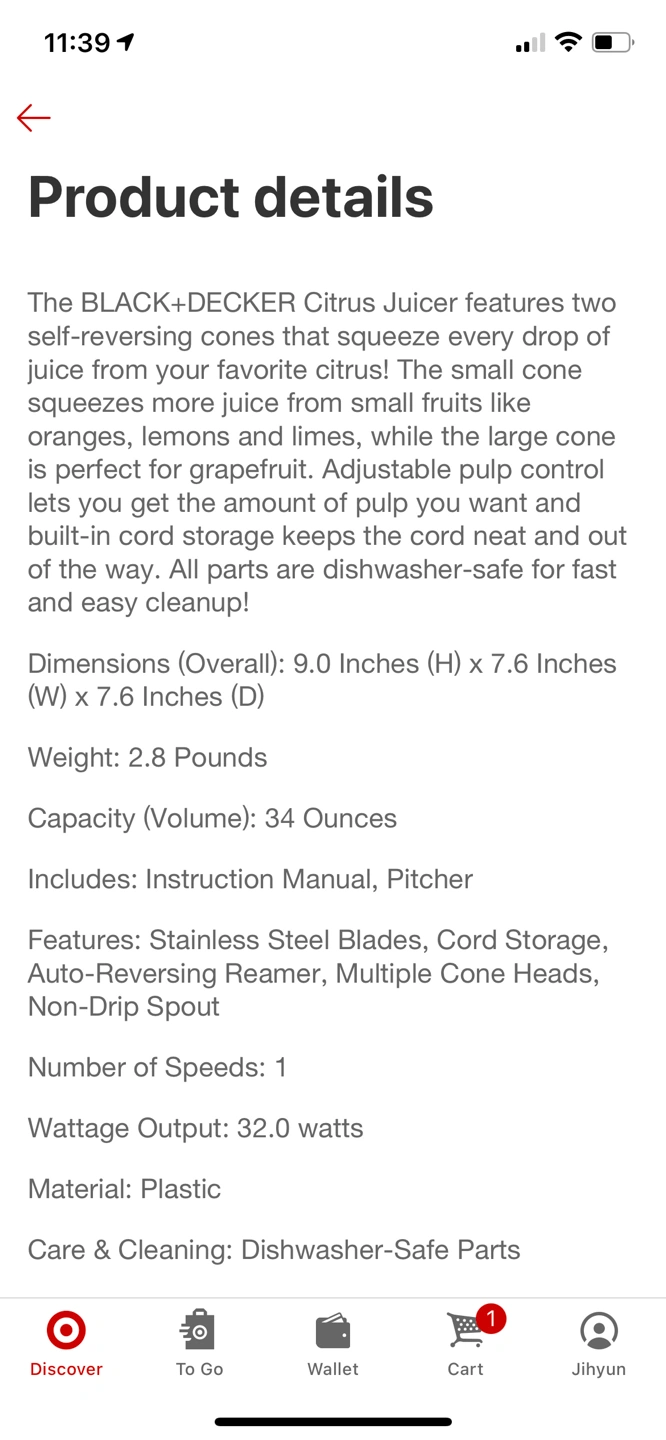Go back using the red arrow
Viewport: 666px width, 1440px height.
coord(33,118)
